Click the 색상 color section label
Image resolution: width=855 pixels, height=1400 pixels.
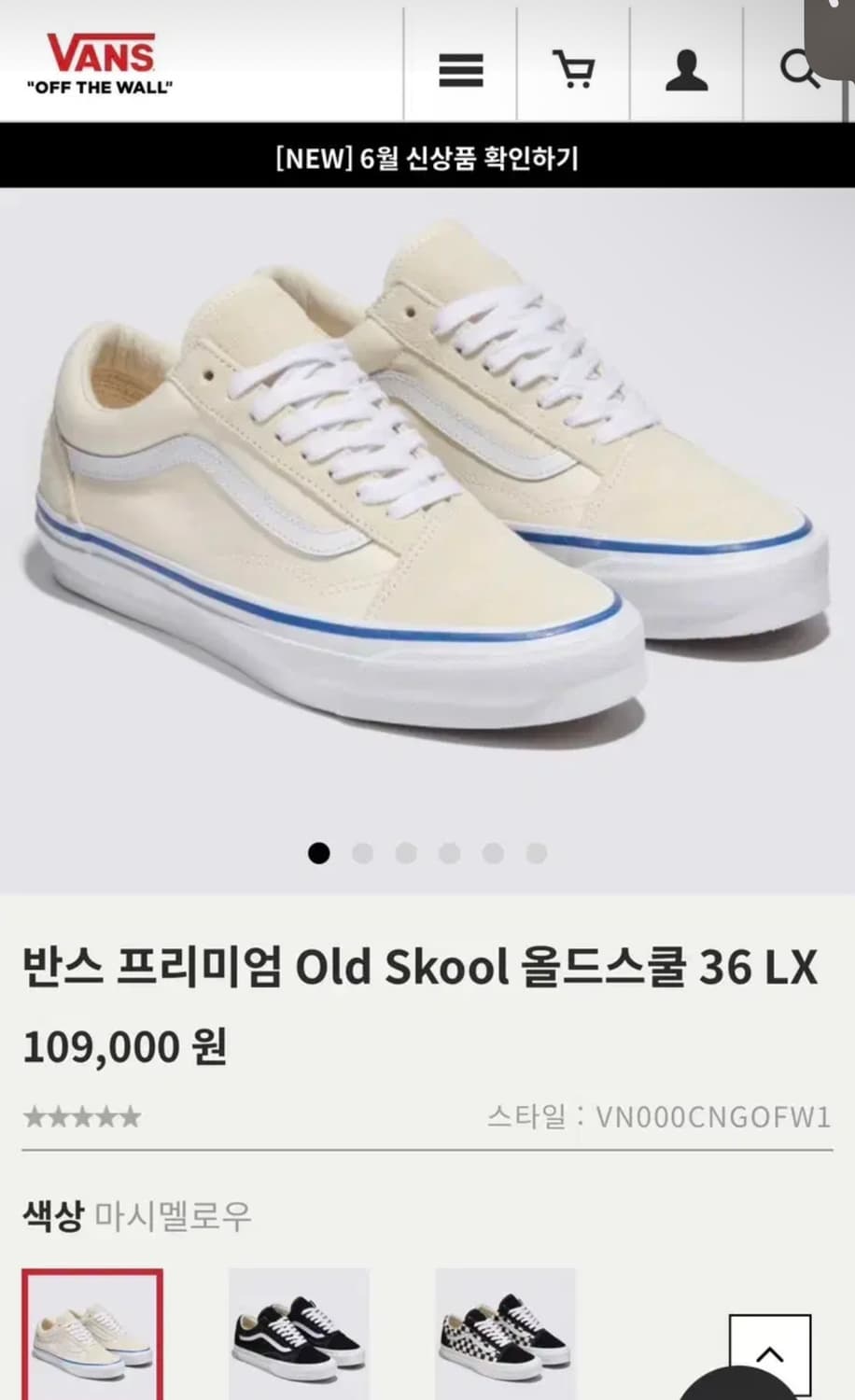pyautogui.click(x=49, y=1213)
